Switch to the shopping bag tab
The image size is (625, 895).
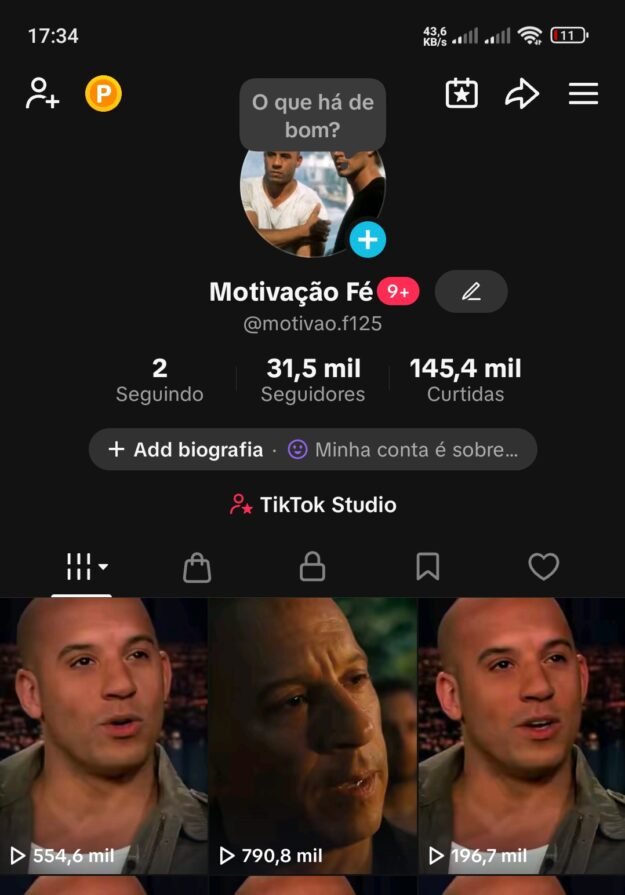coord(197,568)
